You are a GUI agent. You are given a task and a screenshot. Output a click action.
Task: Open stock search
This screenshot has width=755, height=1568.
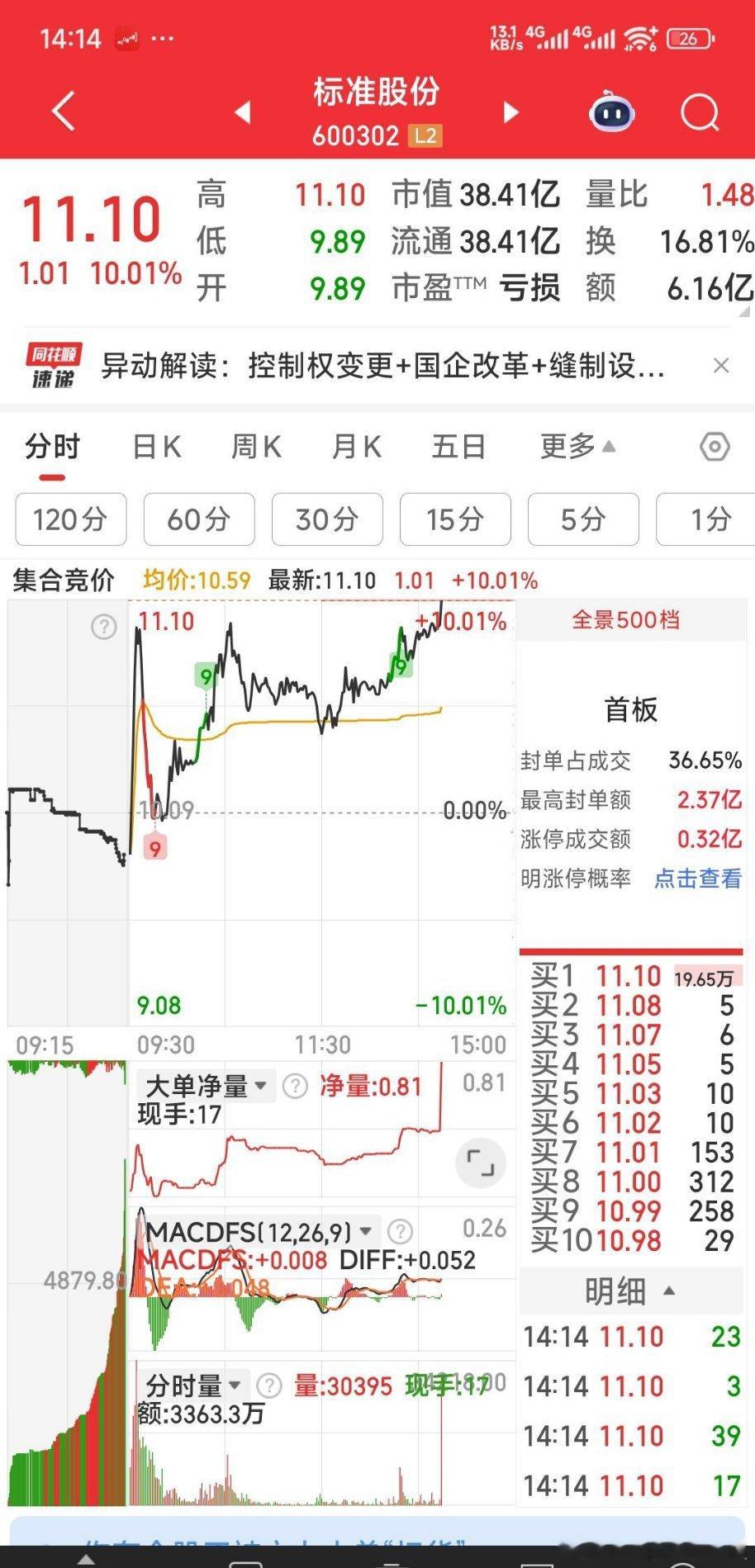(699, 112)
